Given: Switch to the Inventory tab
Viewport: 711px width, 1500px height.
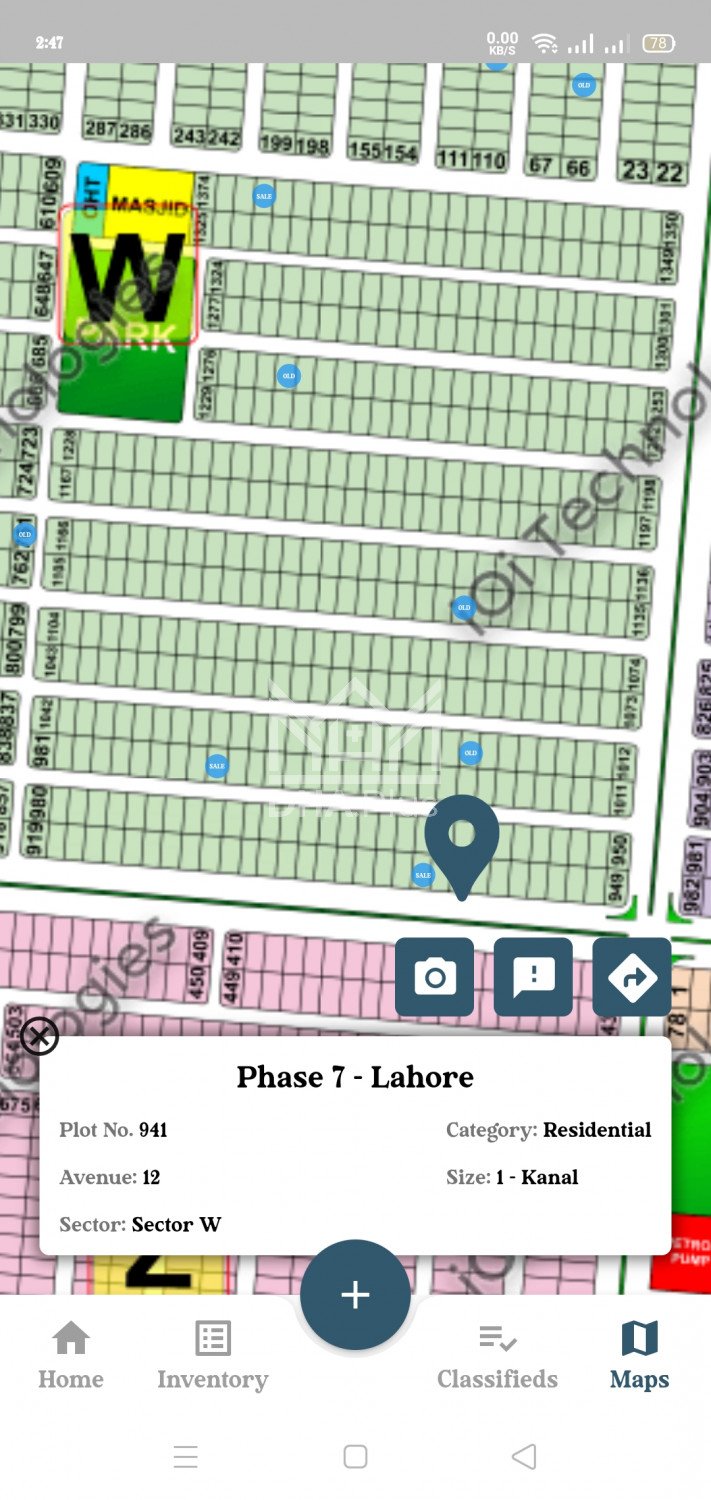Looking at the screenshot, I should point(213,1356).
